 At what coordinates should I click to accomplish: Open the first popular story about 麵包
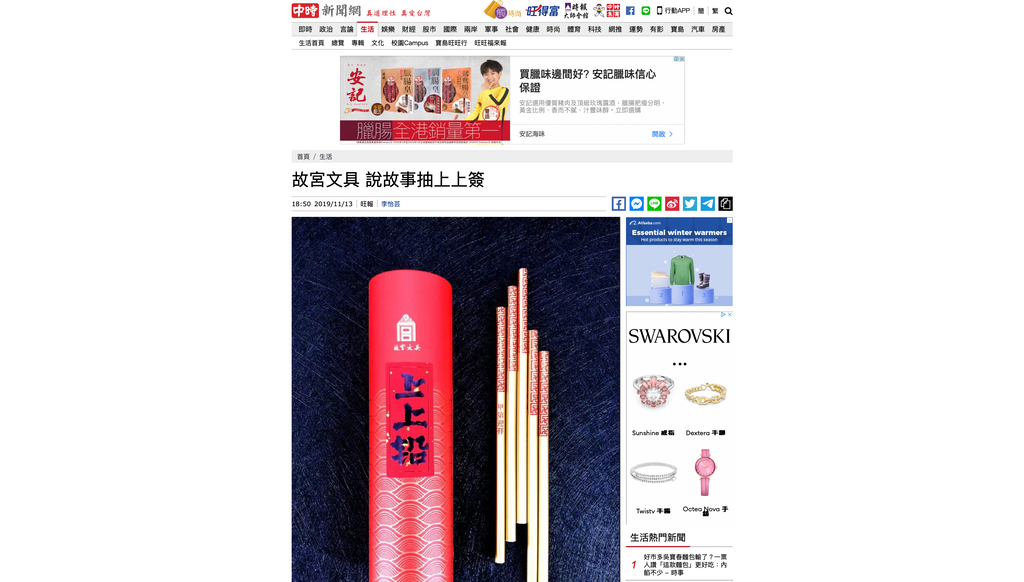tap(685, 564)
